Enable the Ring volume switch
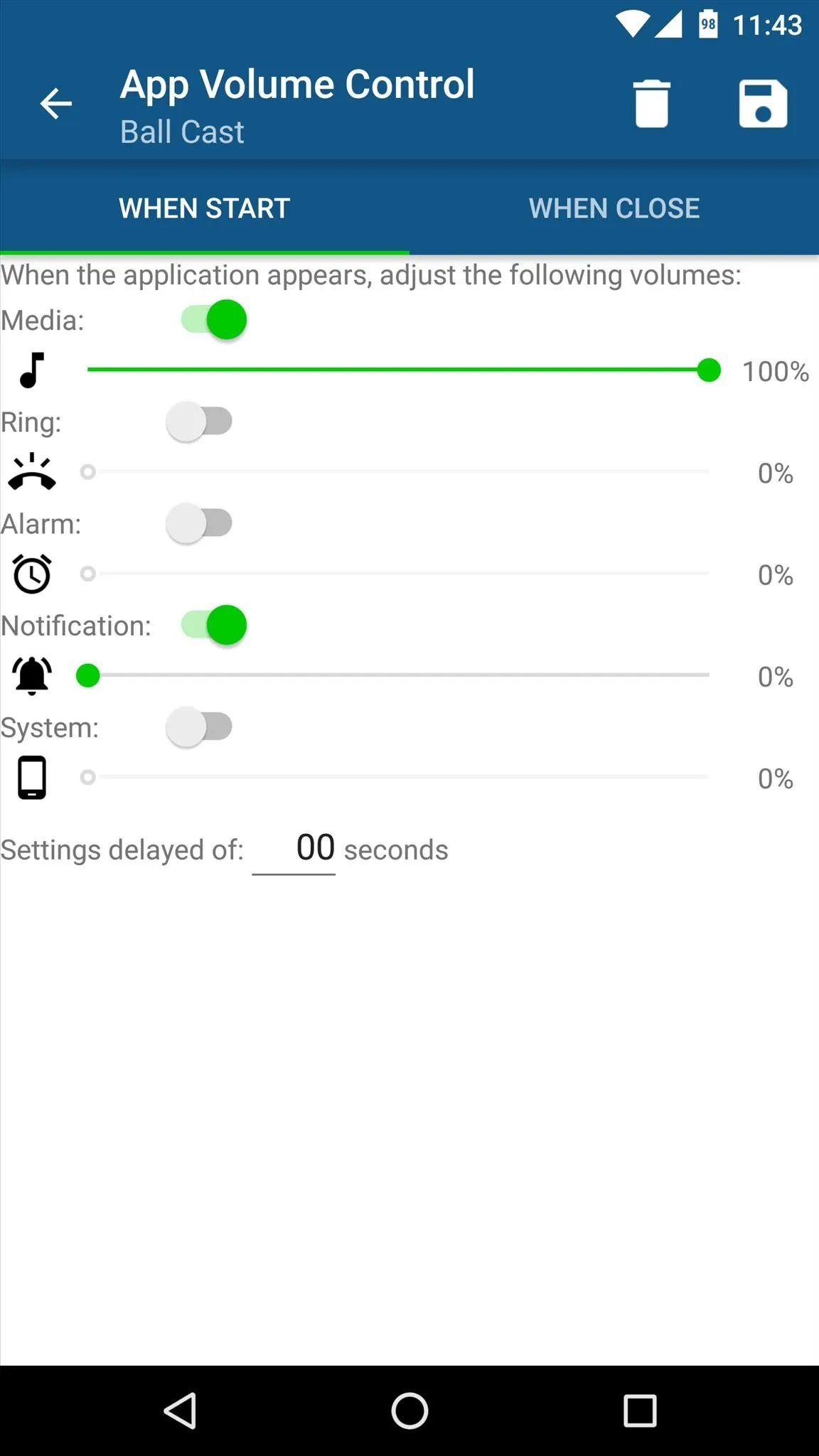819x1456 pixels. click(x=199, y=421)
